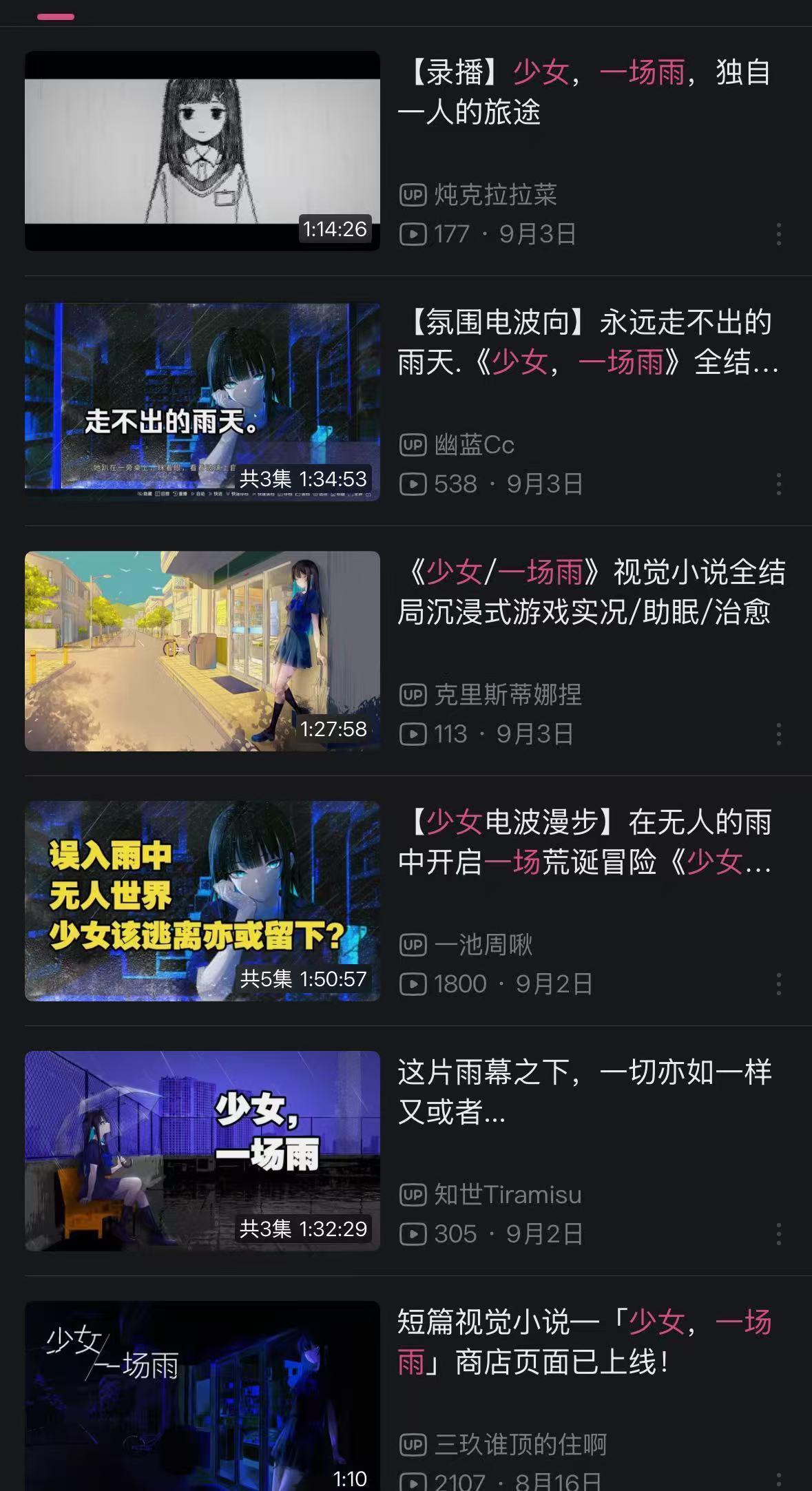This screenshot has height=1491, width=812.
Task: Open more options for 炖克拉拉菜's video
Action: [x=779, y=234]
